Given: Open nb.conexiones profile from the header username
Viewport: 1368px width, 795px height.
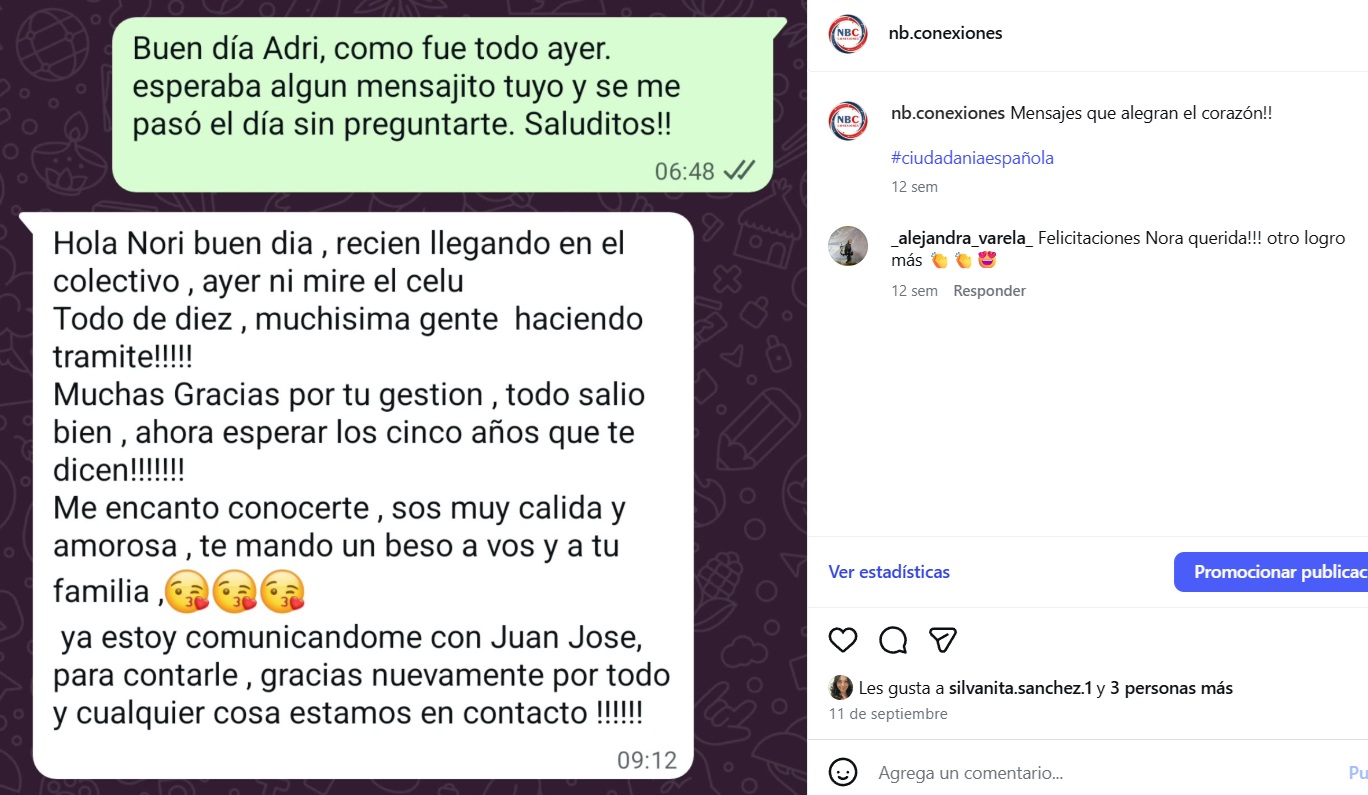Looking at the screenshot, I should coord(945,33).
